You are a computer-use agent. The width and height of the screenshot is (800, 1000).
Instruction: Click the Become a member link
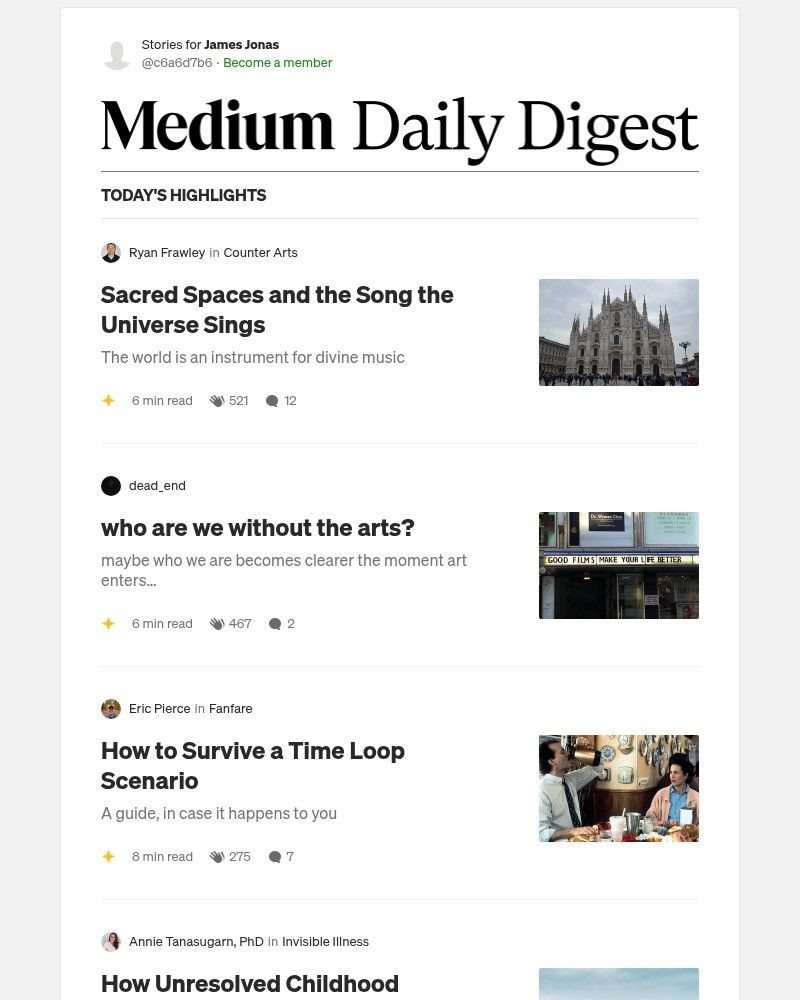(277, 62)
